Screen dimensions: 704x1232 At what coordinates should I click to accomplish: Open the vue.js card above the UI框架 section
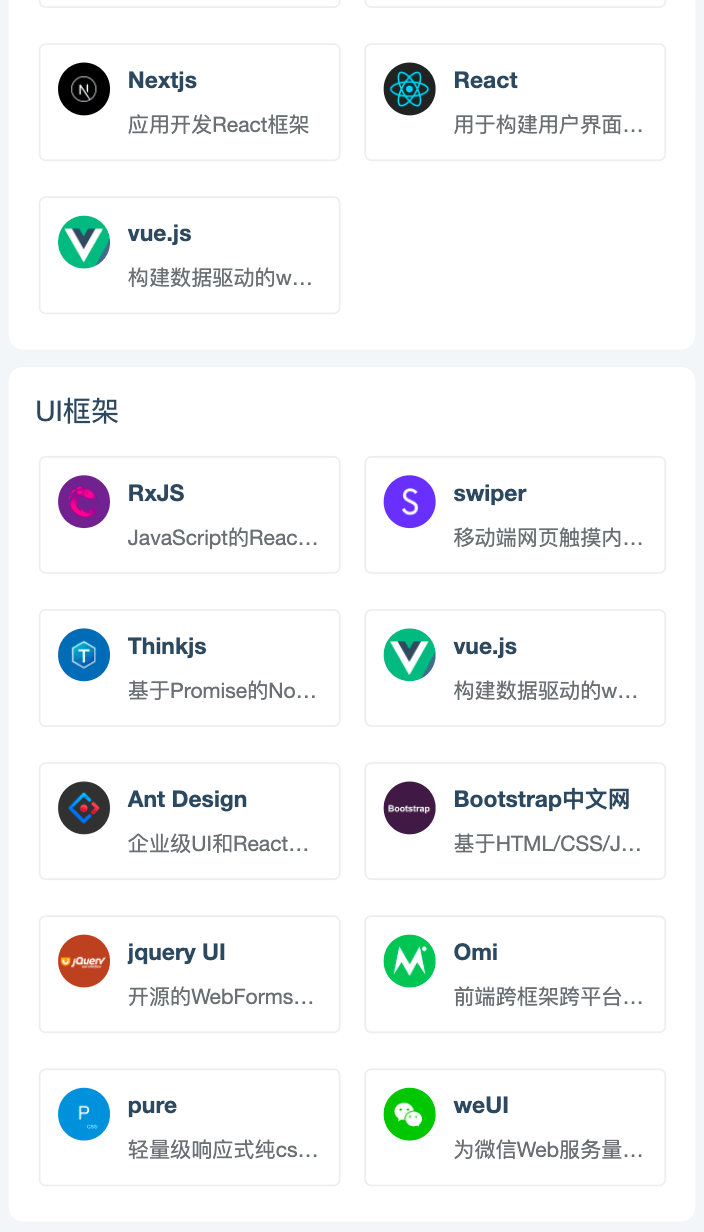tap(189, 255)
